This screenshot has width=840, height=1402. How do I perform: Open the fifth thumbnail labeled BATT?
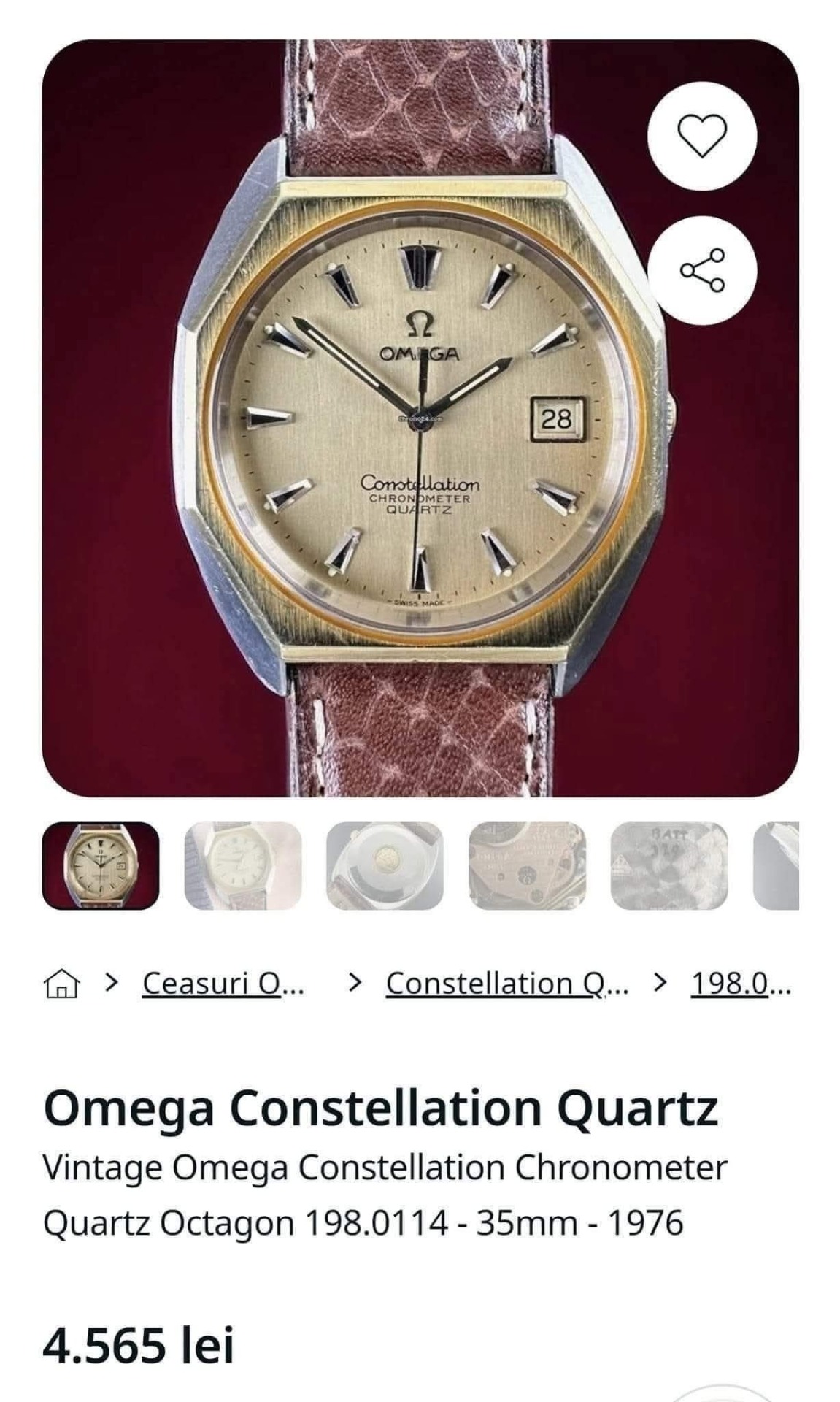pyautogui.click(x=669, y=866)
